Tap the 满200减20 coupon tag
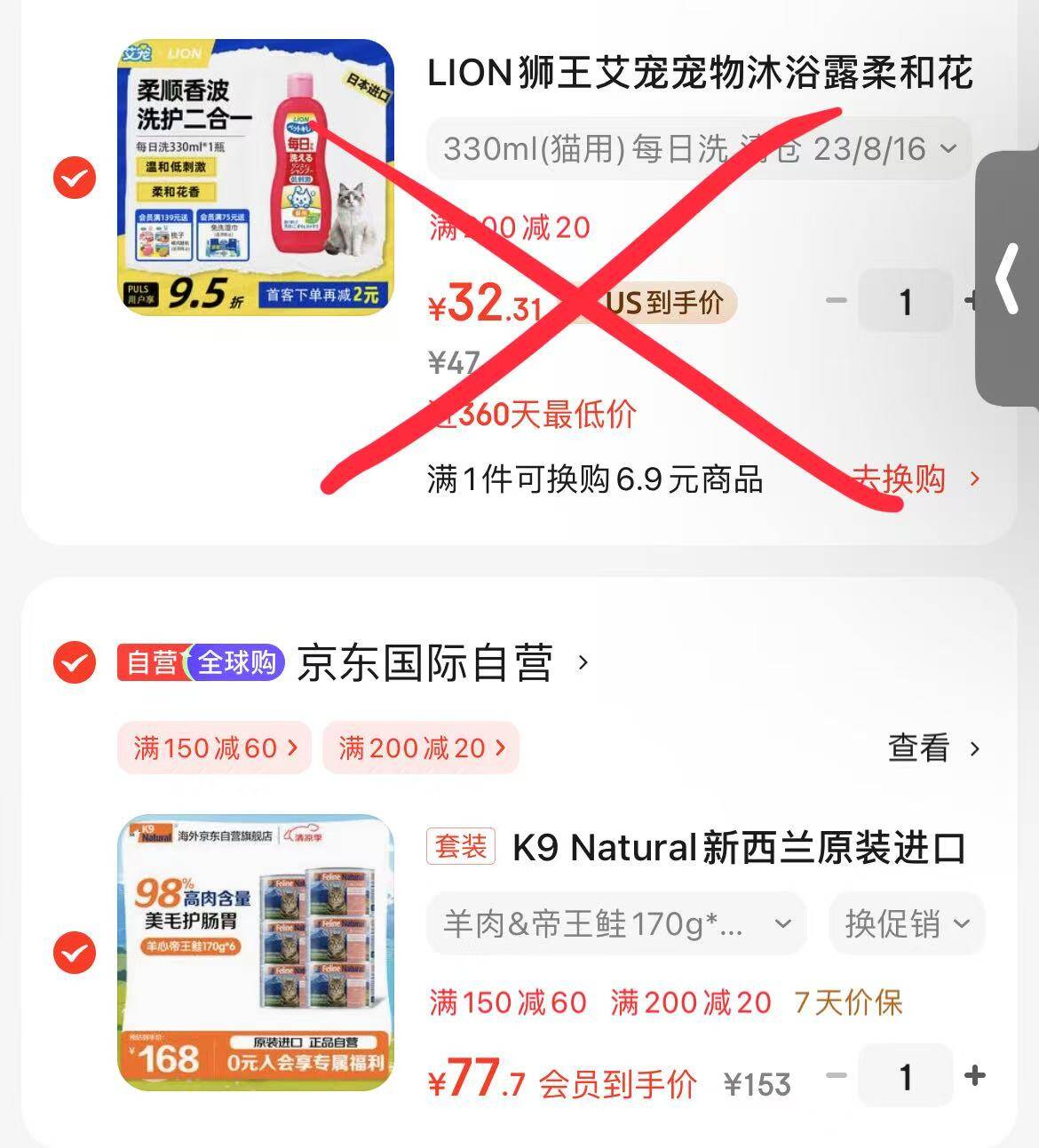This screenshot has width=1039, height=1148. (x=420, y=748)
